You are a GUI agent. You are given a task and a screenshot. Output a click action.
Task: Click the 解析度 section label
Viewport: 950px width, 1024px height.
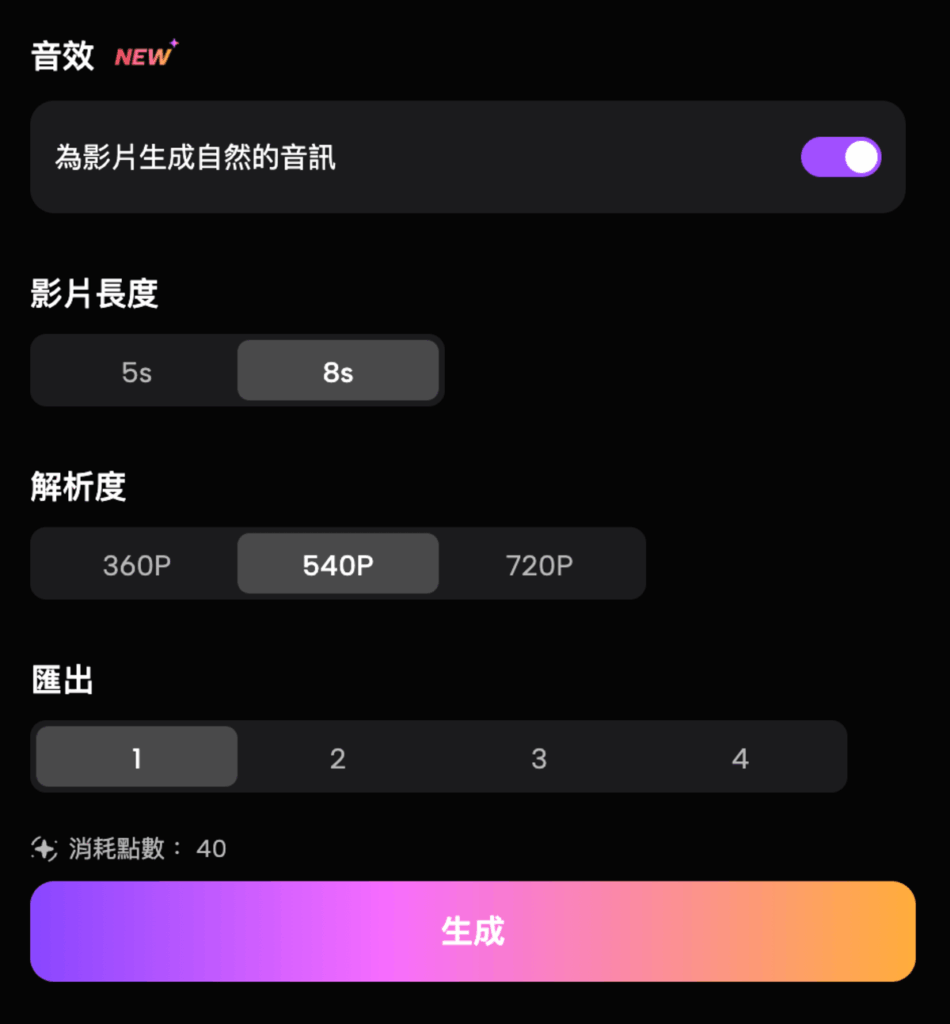[x=78, y=487]
